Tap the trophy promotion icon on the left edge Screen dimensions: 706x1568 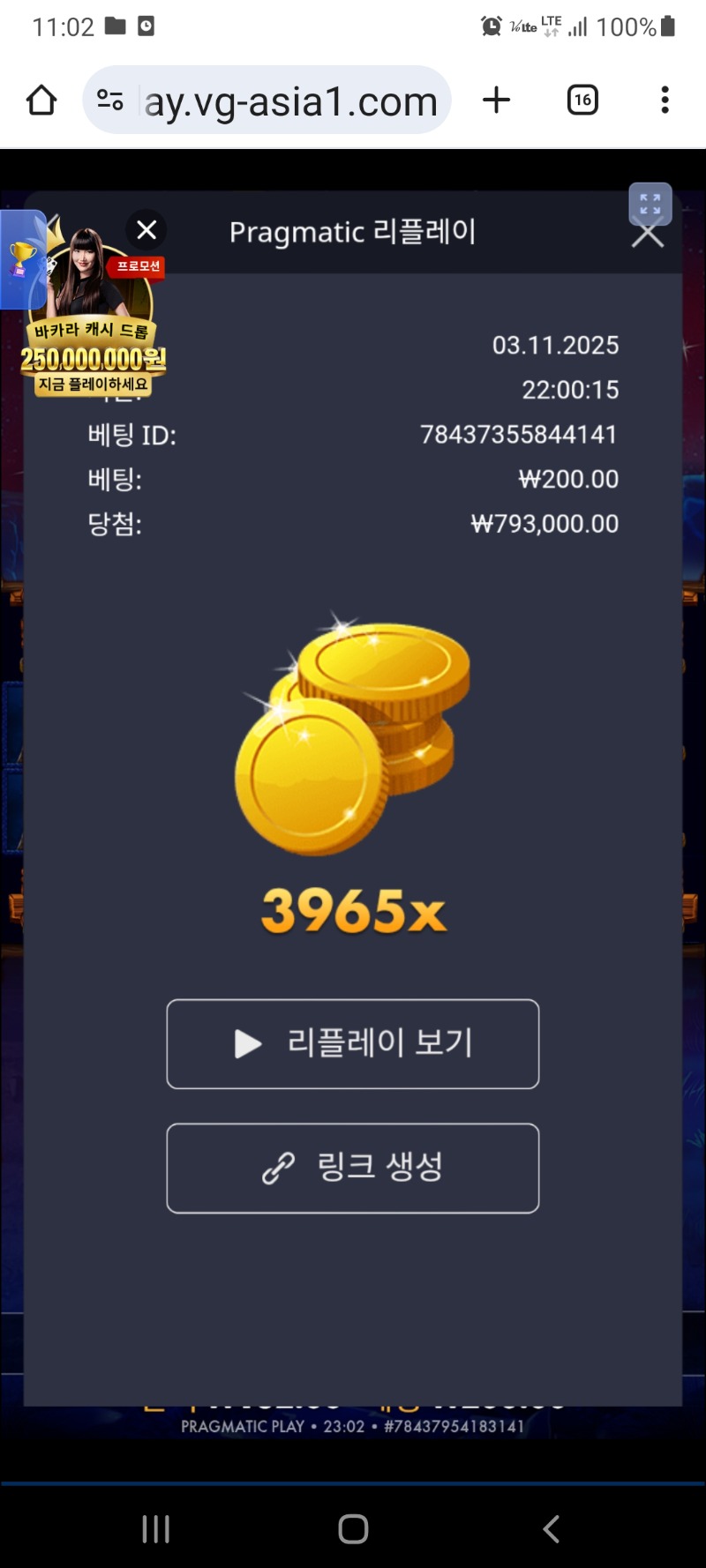click(23, 258)
